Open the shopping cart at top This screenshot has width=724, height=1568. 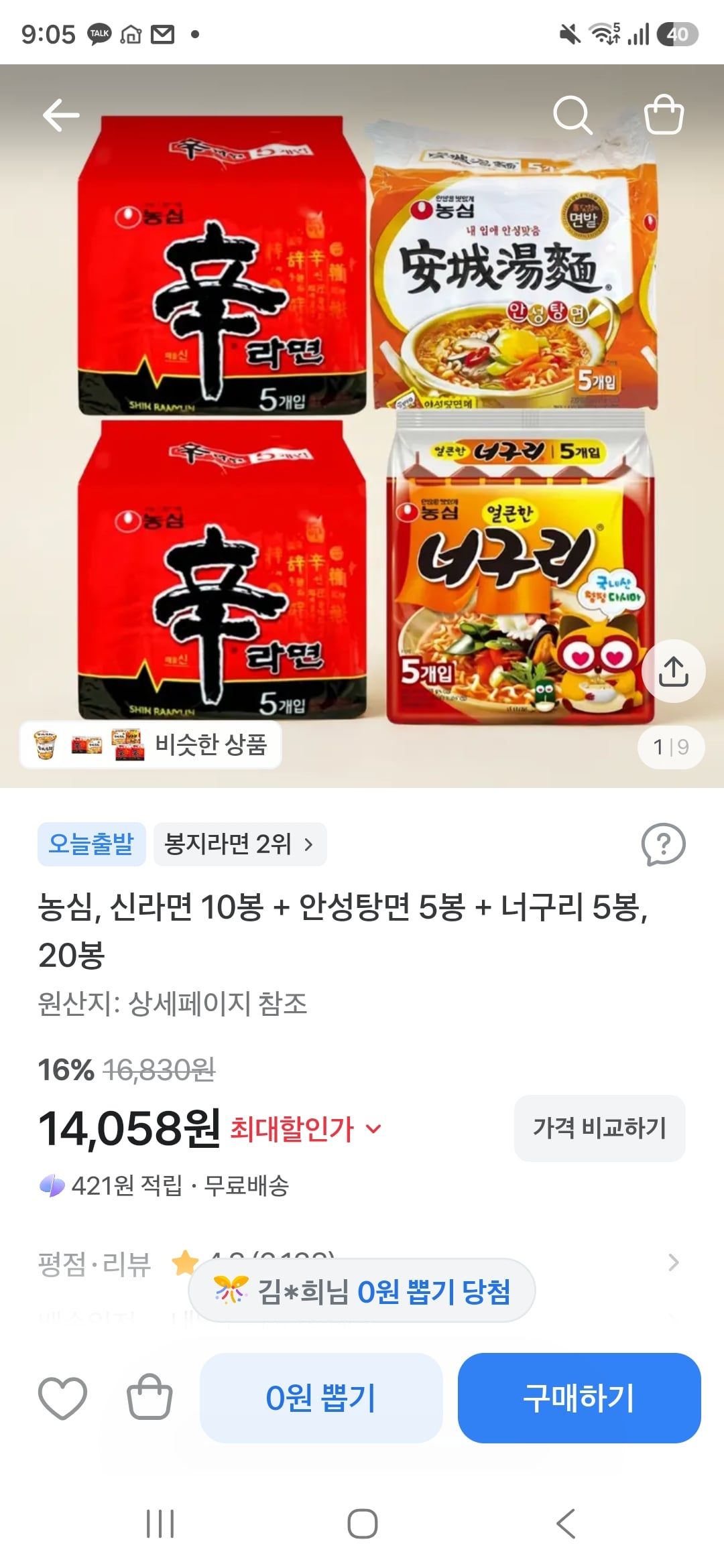664,115
